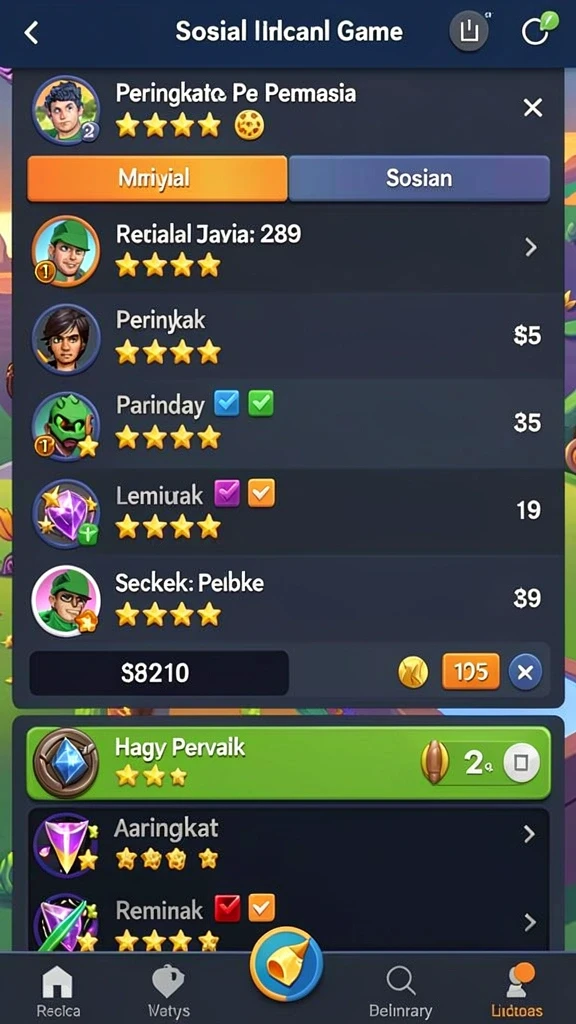Tap the orange 195 button
Screen dimensions: 576x1024
(470, 672)
